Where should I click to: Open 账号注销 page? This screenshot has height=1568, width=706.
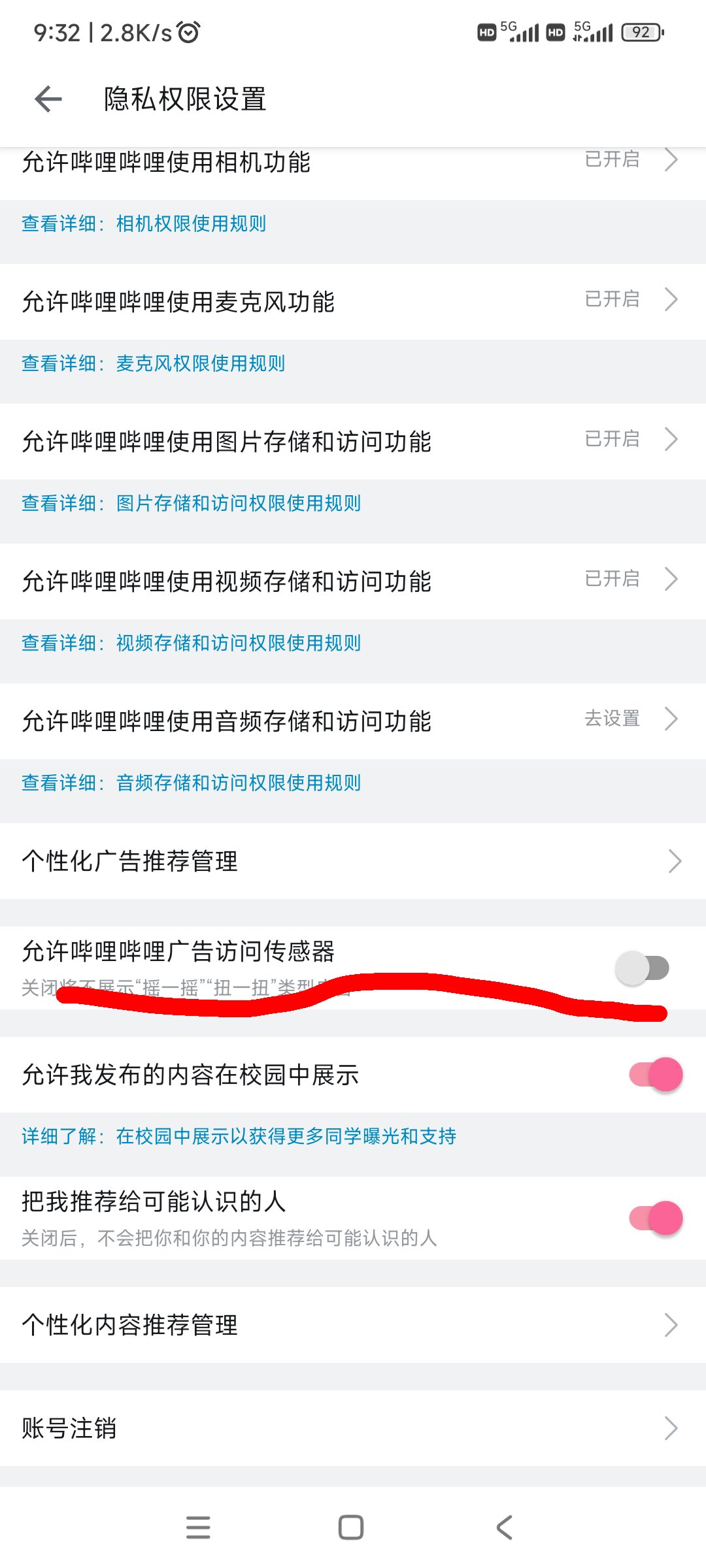click(353, 1428)
